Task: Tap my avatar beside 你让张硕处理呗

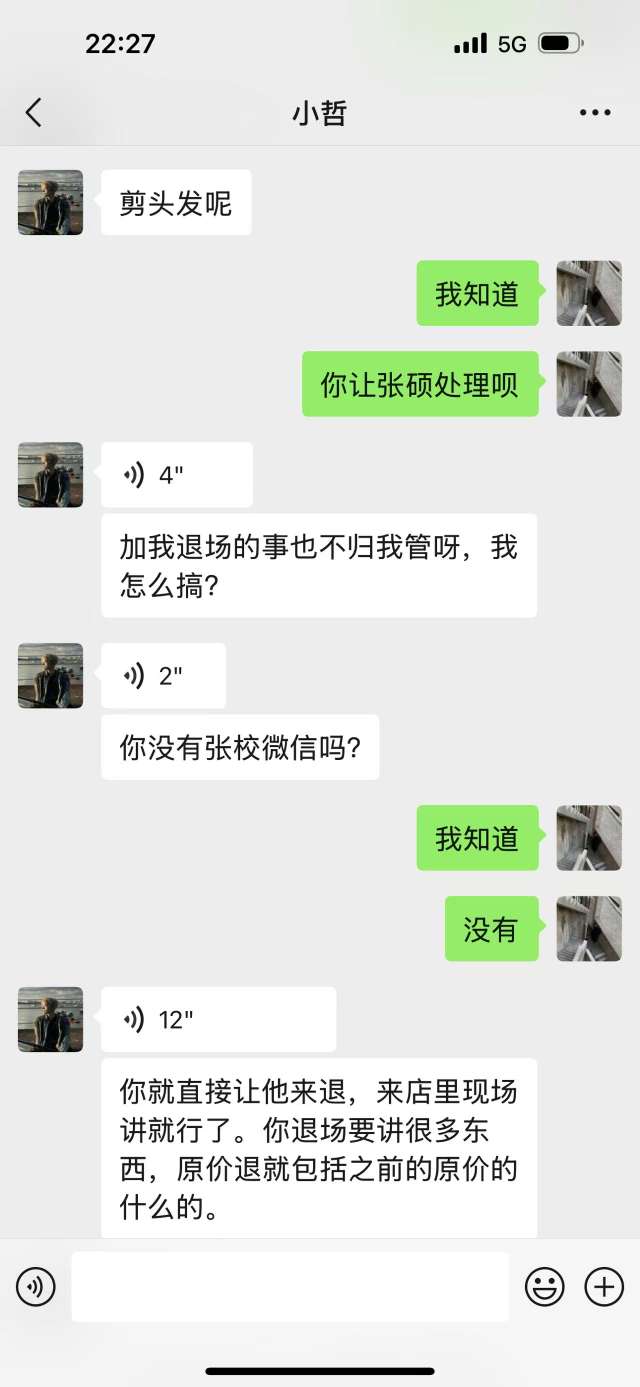Action: (588, 384)
